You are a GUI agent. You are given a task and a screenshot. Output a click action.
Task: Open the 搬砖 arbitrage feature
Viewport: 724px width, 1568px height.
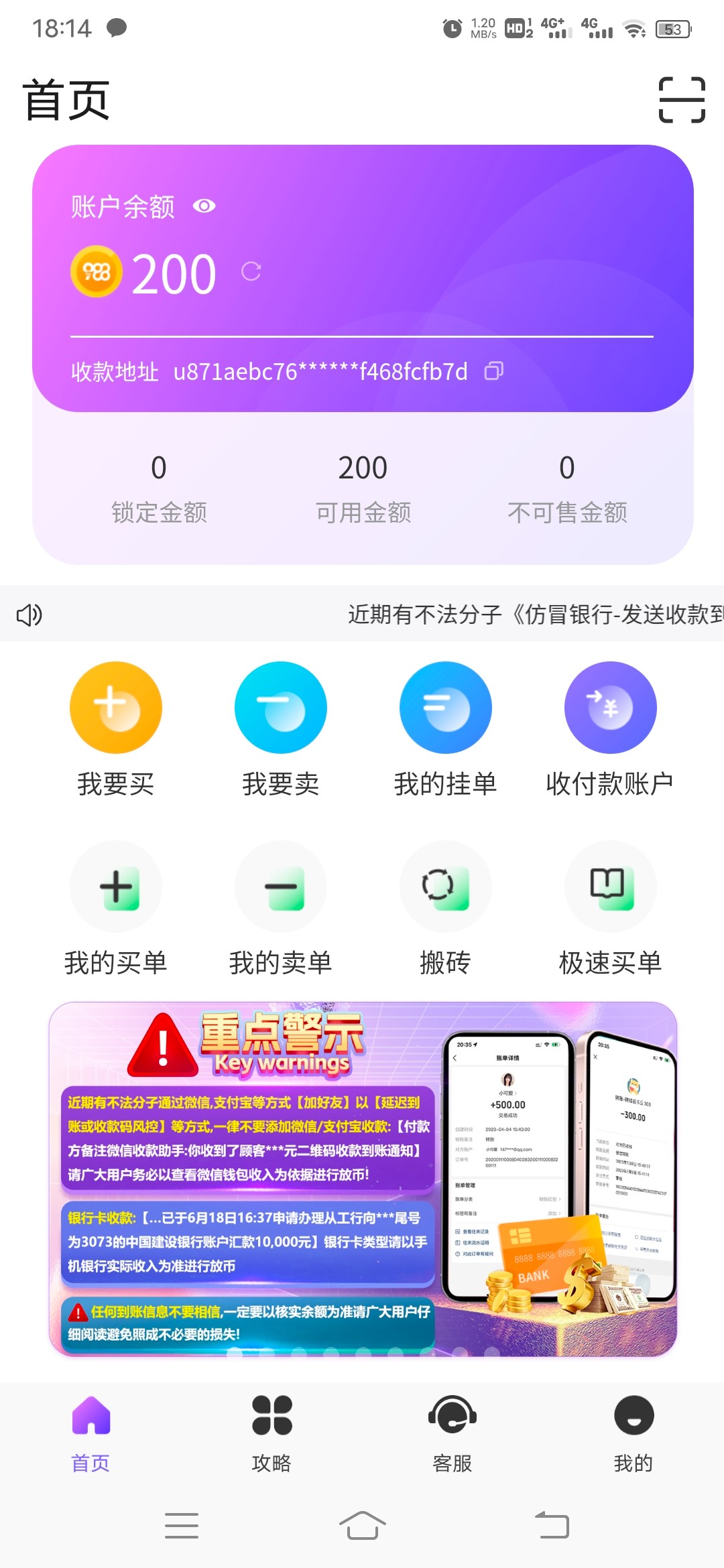coord(445,887)
